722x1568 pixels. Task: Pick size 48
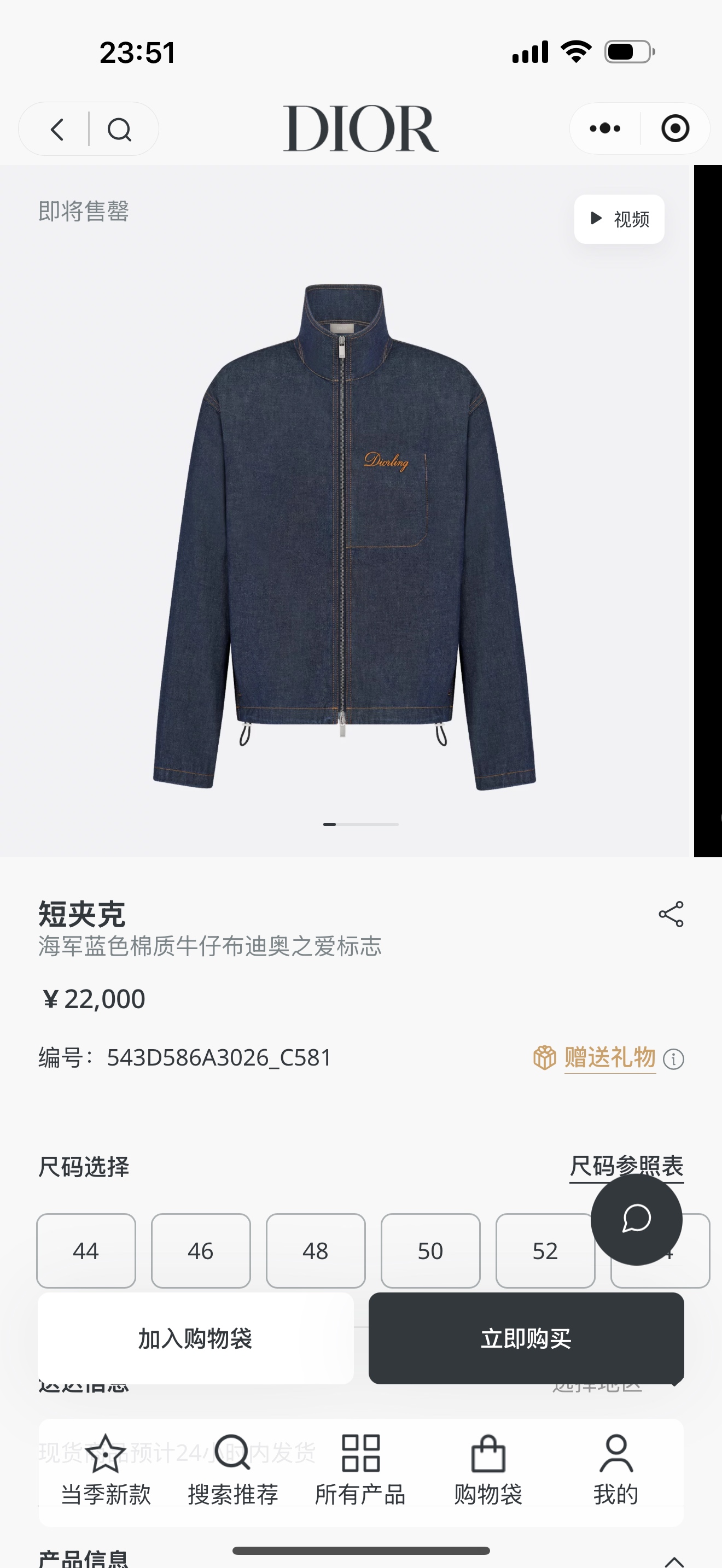316,1251
